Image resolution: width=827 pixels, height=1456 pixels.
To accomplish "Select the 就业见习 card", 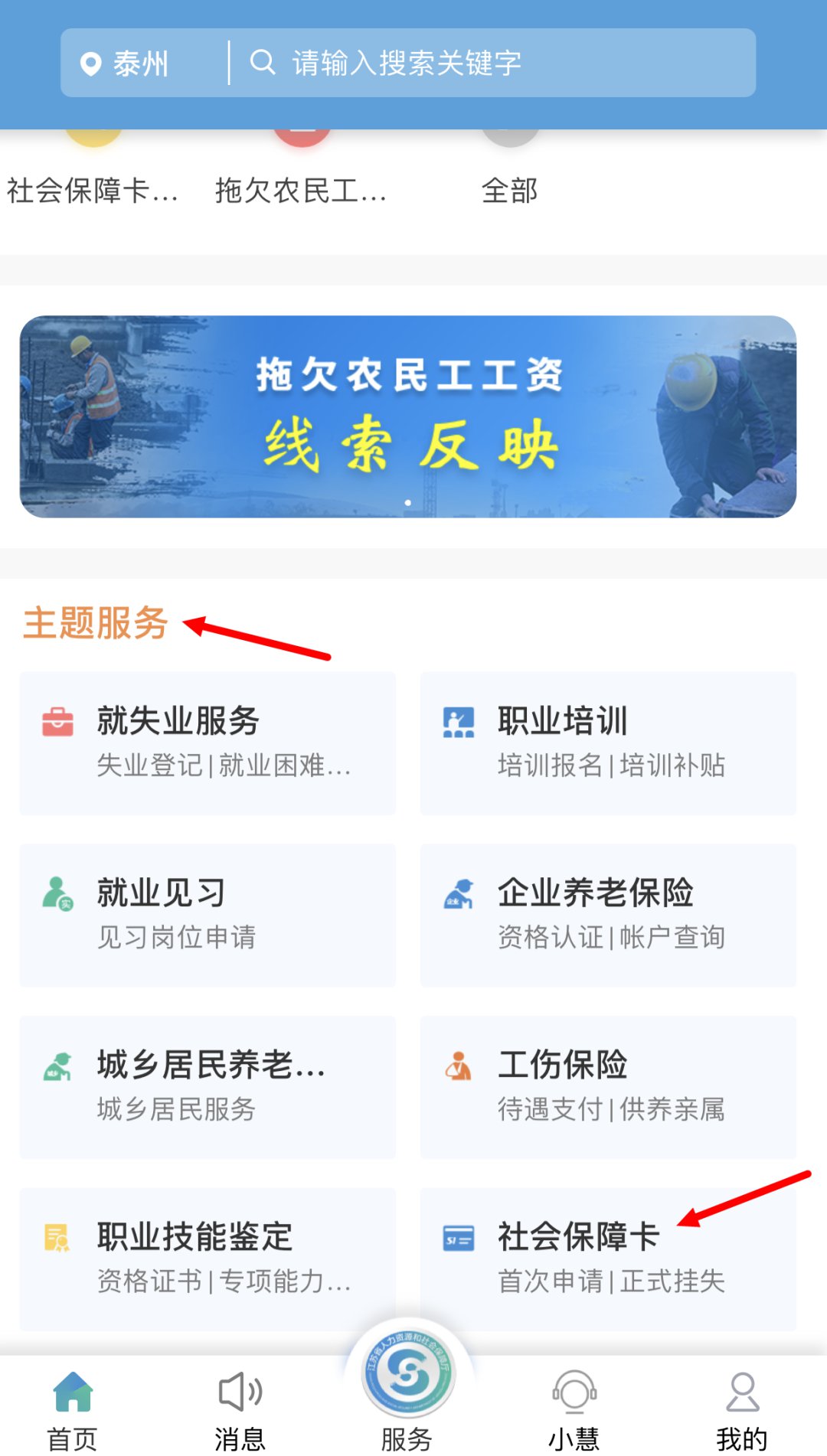I will 208,915.
